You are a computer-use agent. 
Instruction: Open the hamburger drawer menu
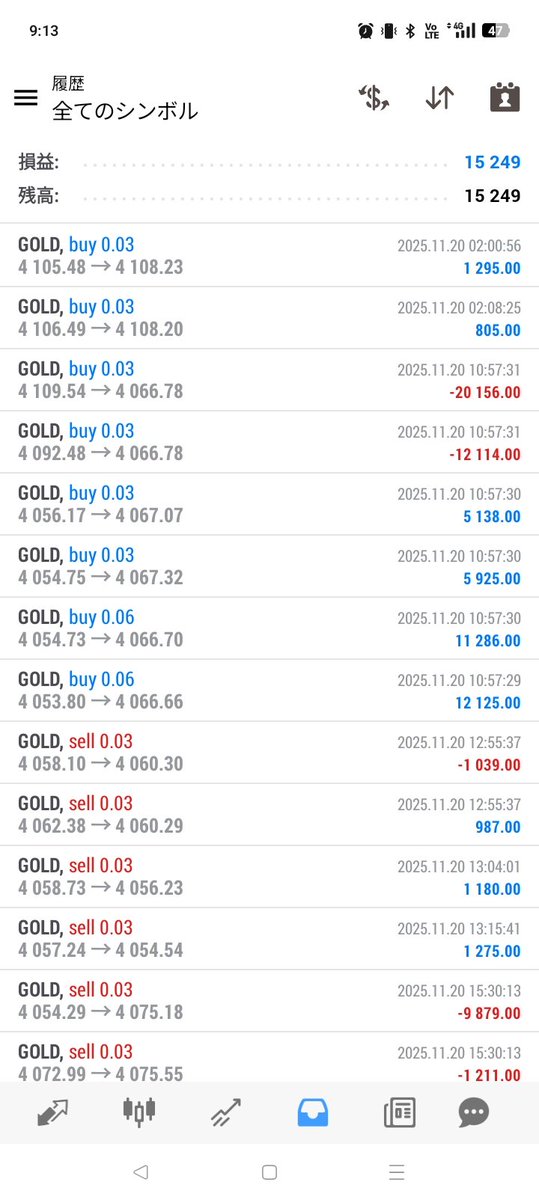click(25, 98)
